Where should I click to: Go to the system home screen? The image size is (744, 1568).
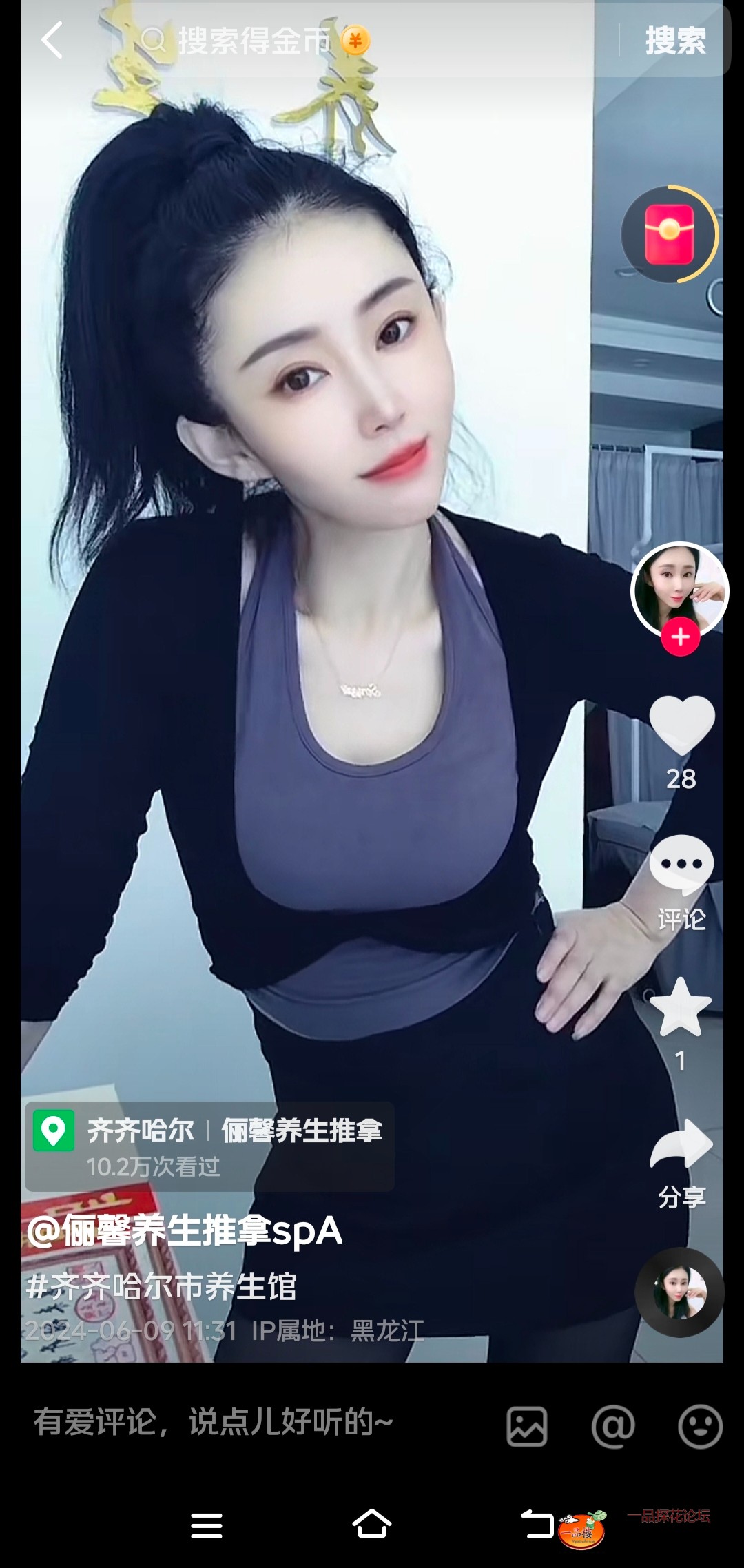(x=372, y=1524)
